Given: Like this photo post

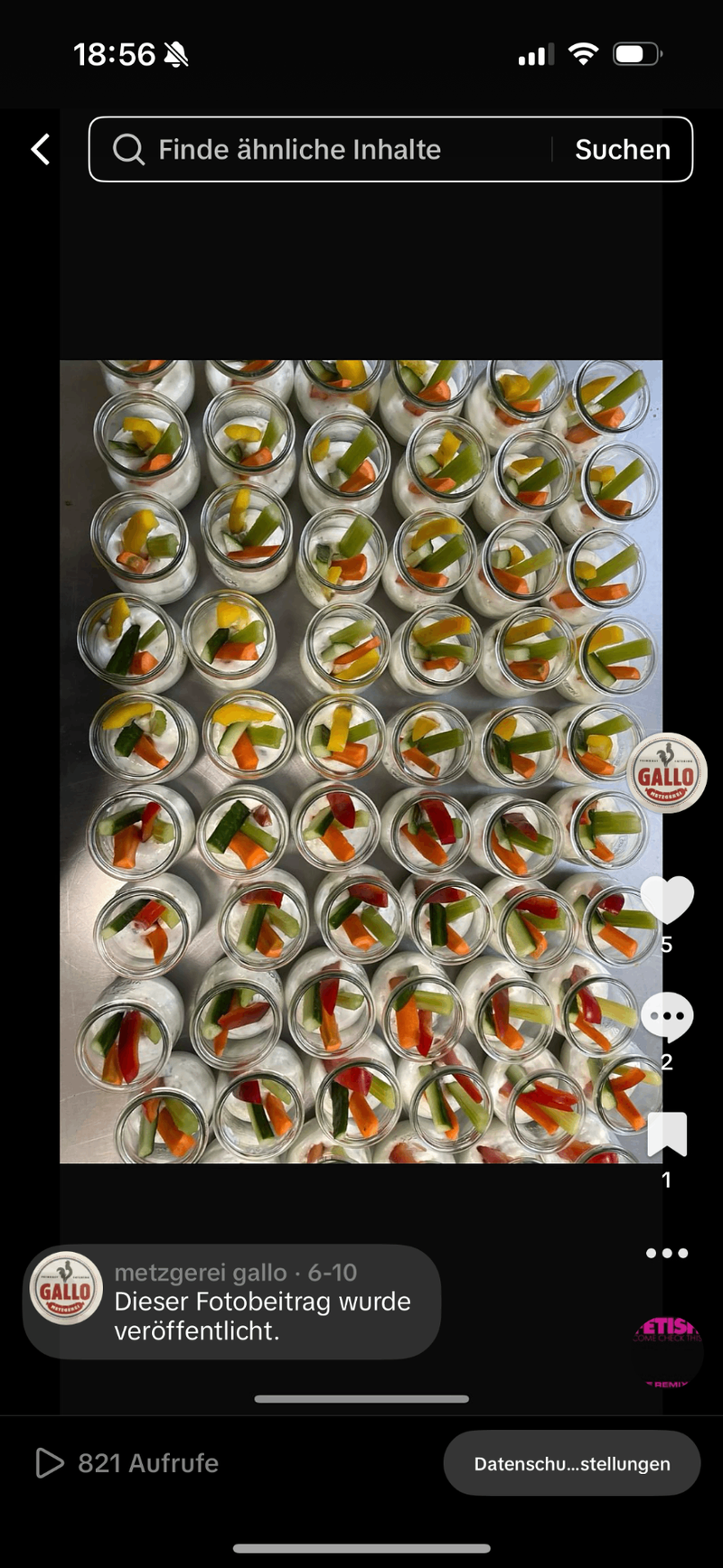Looking at the screenshot, I should (667, 900).
